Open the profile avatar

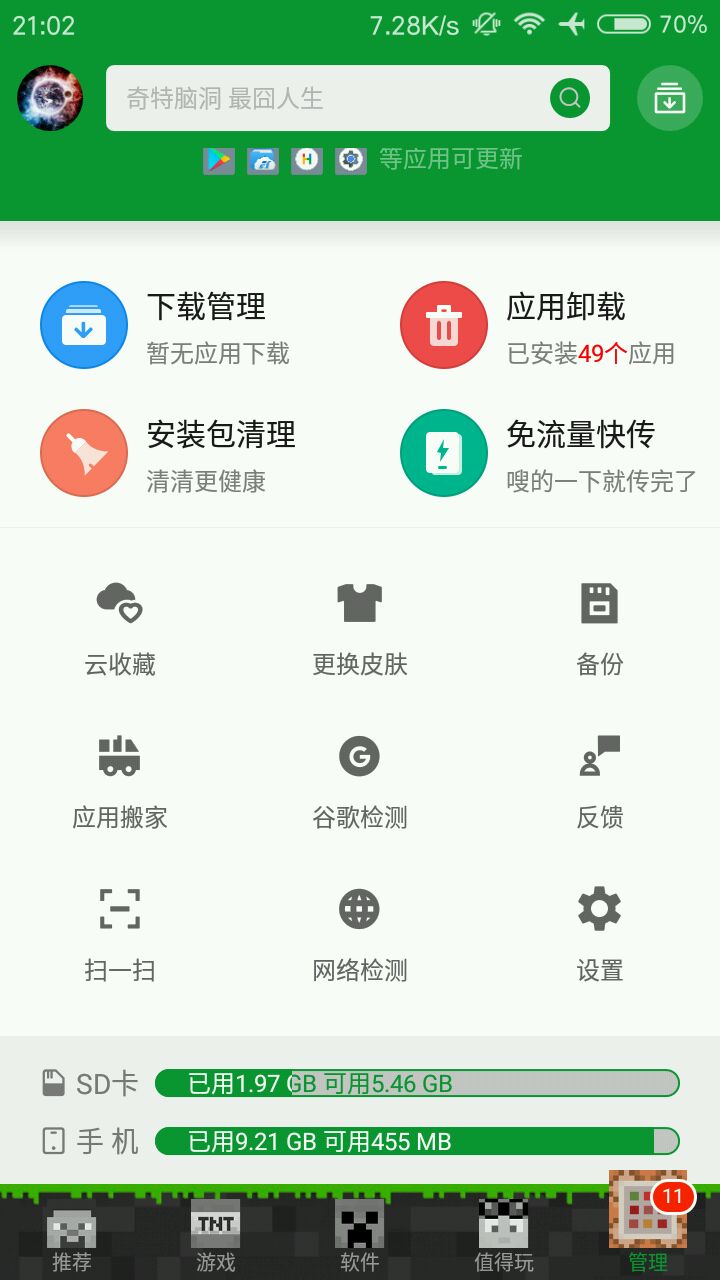coord(50,98)
